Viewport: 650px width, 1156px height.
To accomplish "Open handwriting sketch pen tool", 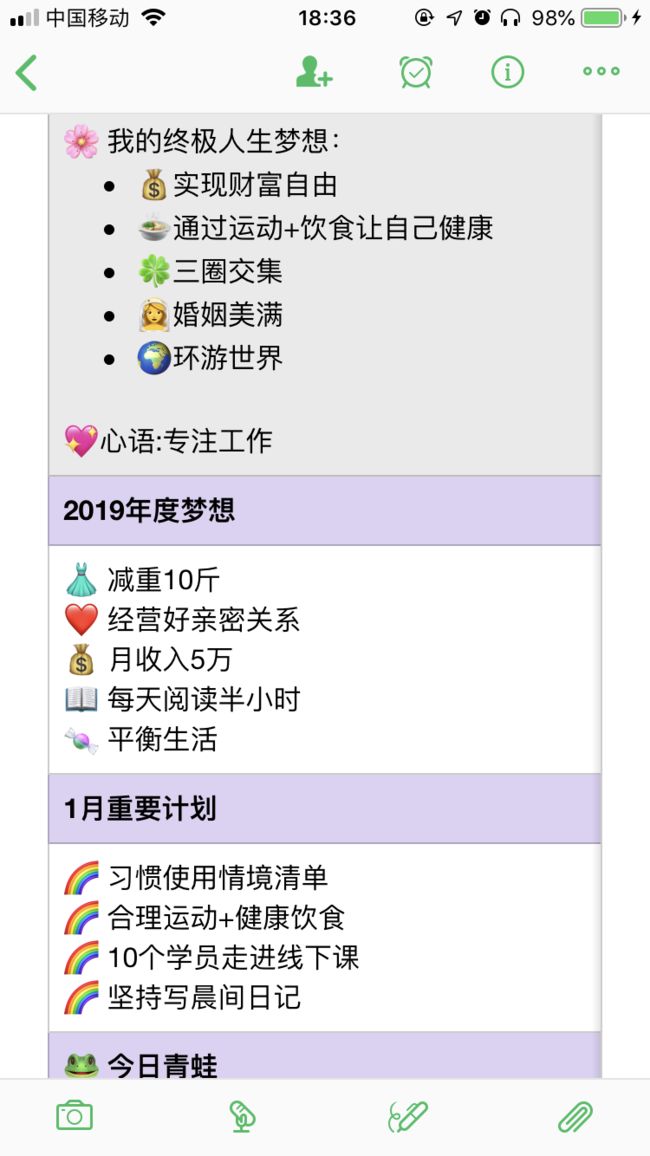I will [x=408, y=1116].
